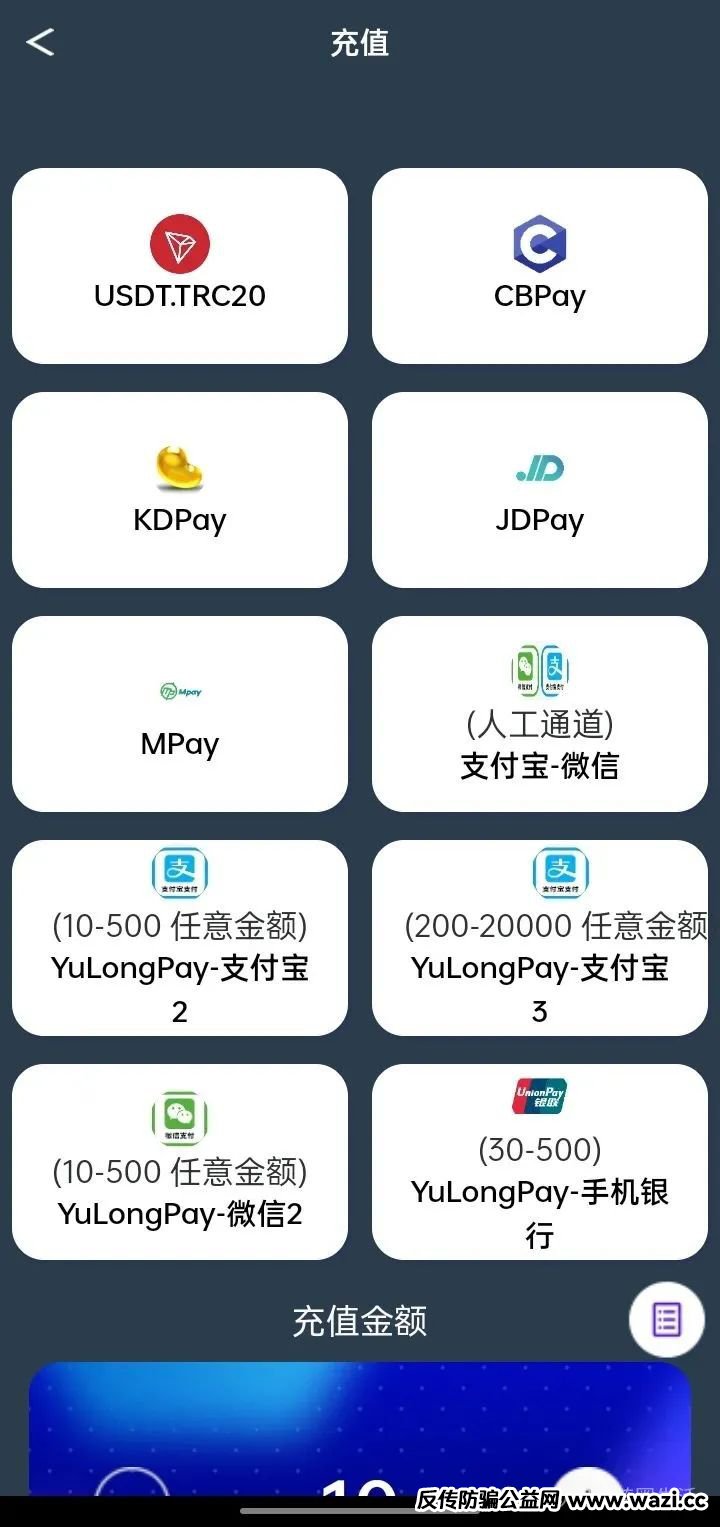Click the Alipay icon on YuLongPay-支付宝2 card

coord(180,872)
